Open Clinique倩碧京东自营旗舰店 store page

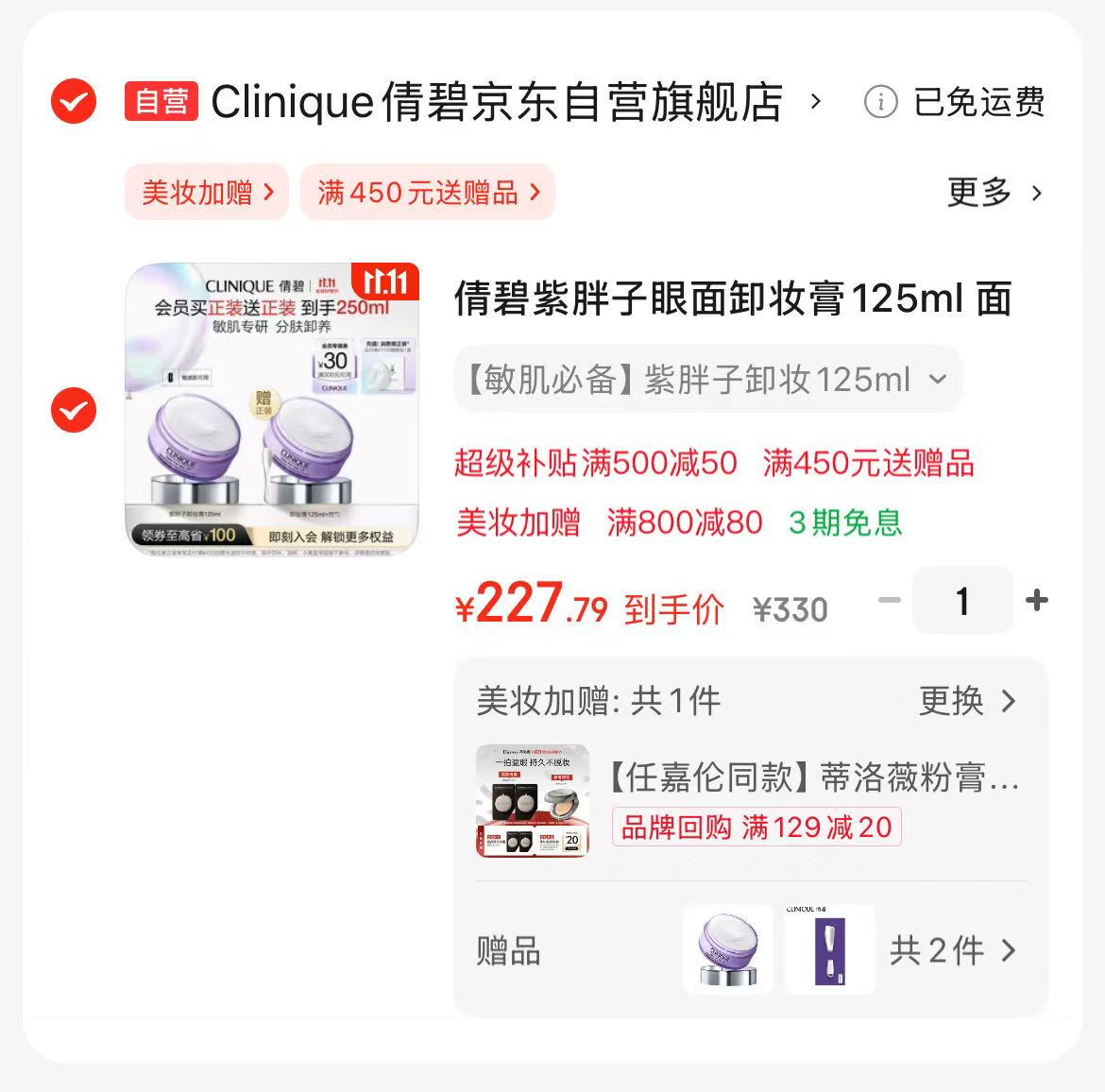pos(496,102)
